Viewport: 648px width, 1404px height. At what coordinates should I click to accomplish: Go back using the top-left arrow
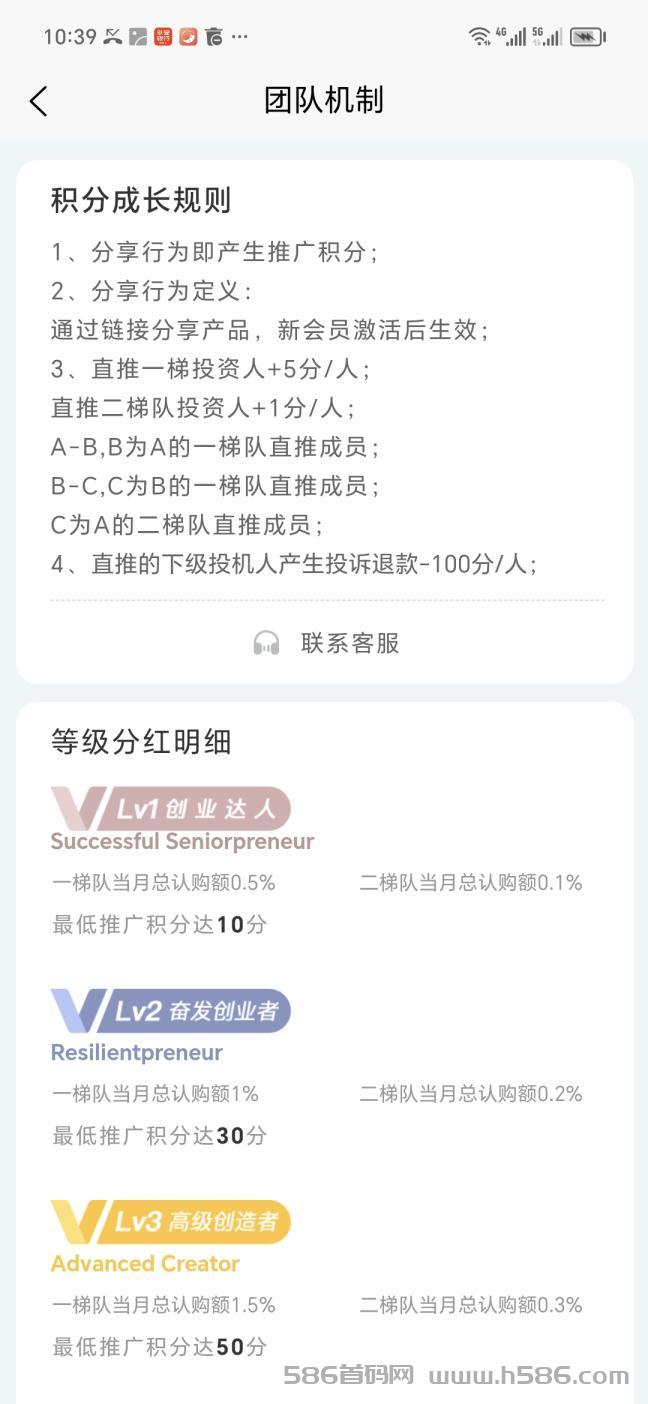[x=38, y=101]
